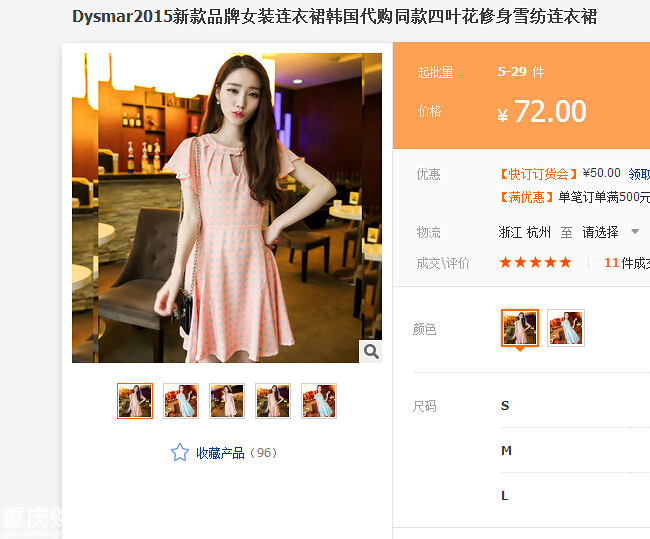
Task: Show the fifth thumbnail image
Action: pyautogui.click(x=319, y=401)
